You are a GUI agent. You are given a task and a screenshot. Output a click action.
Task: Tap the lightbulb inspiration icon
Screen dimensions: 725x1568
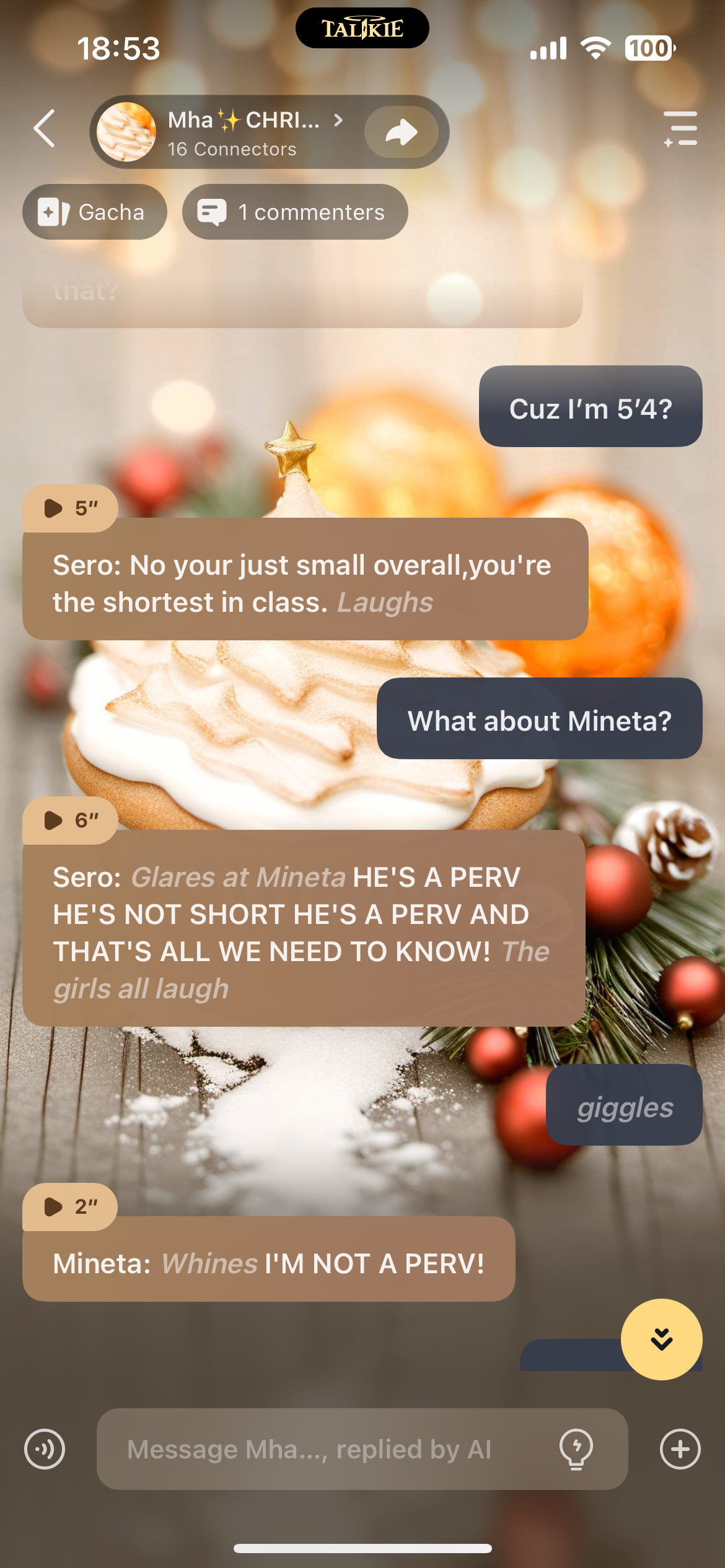(576, 1449)
